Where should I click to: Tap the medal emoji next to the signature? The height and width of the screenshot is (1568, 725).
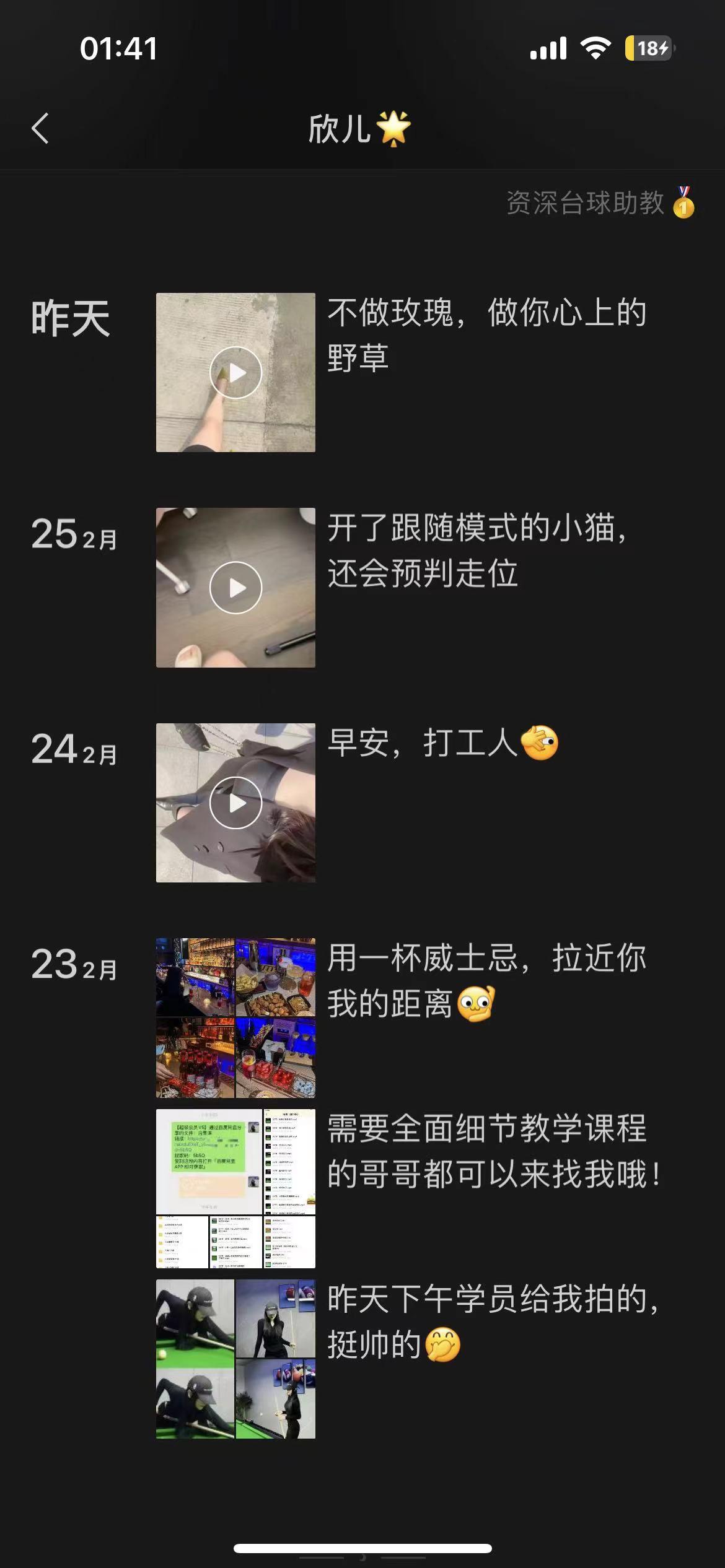pyautogui.click(x=684, y=206)
